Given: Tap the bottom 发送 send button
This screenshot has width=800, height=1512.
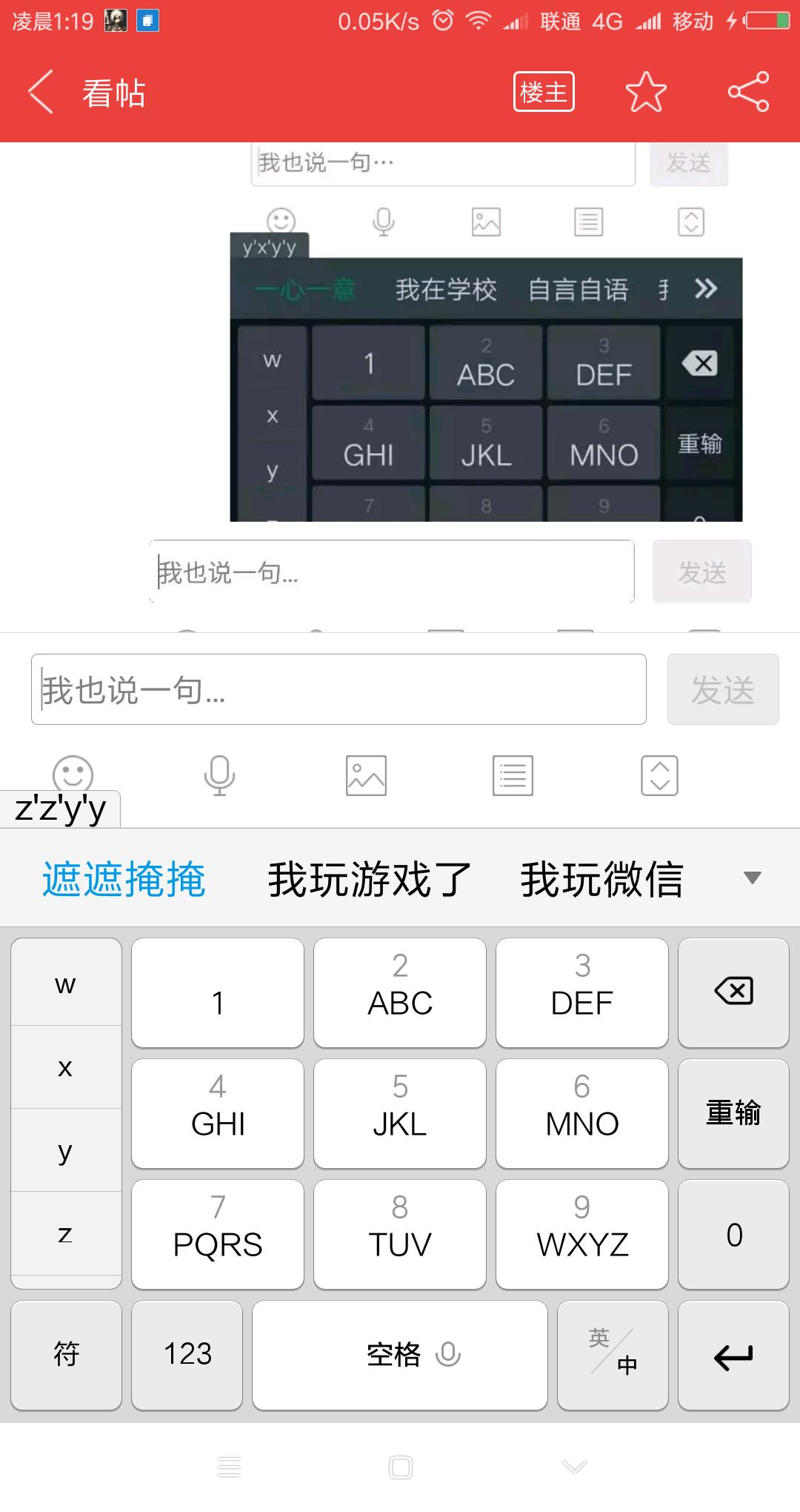Looking at the screenshot, I should [722, 689].
